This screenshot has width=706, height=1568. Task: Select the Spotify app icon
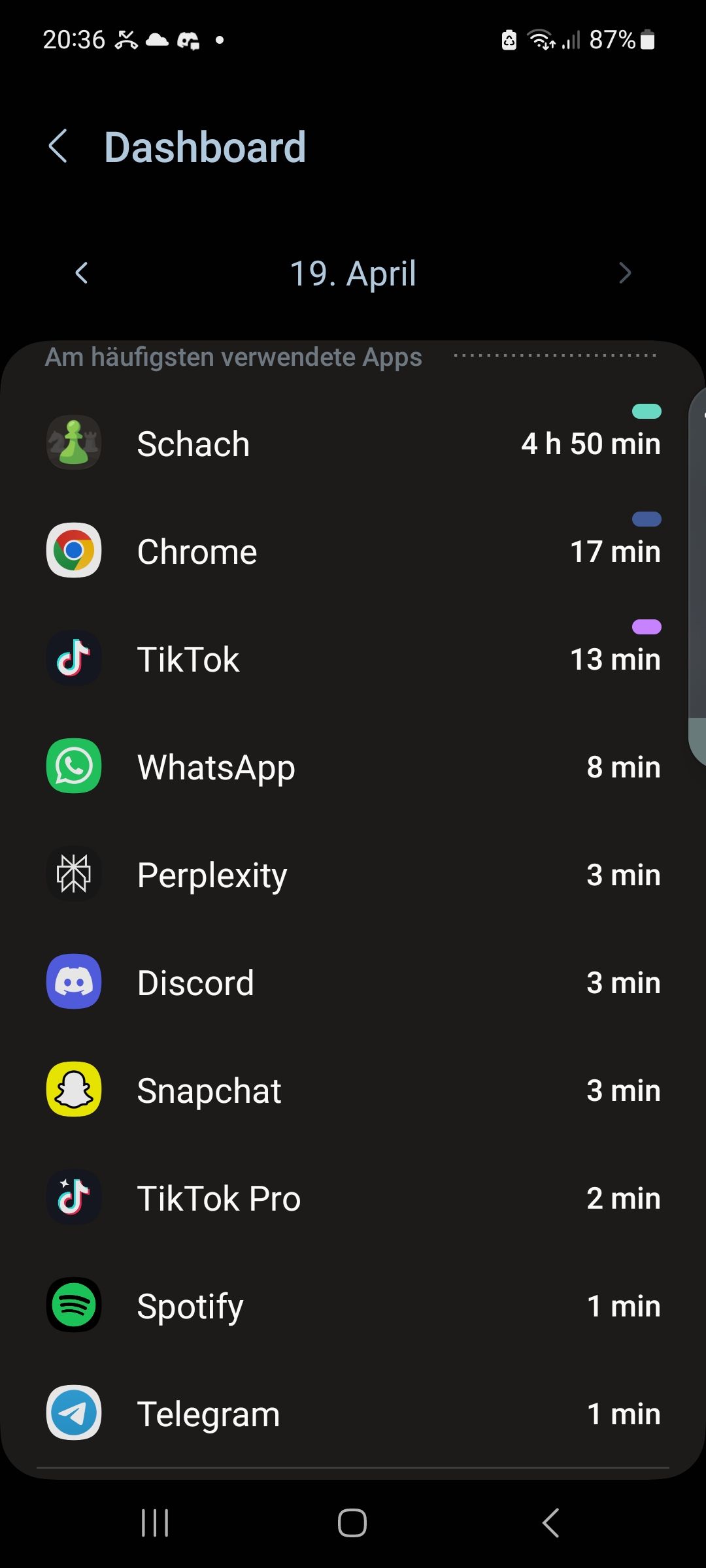[x=73, y=1305]
